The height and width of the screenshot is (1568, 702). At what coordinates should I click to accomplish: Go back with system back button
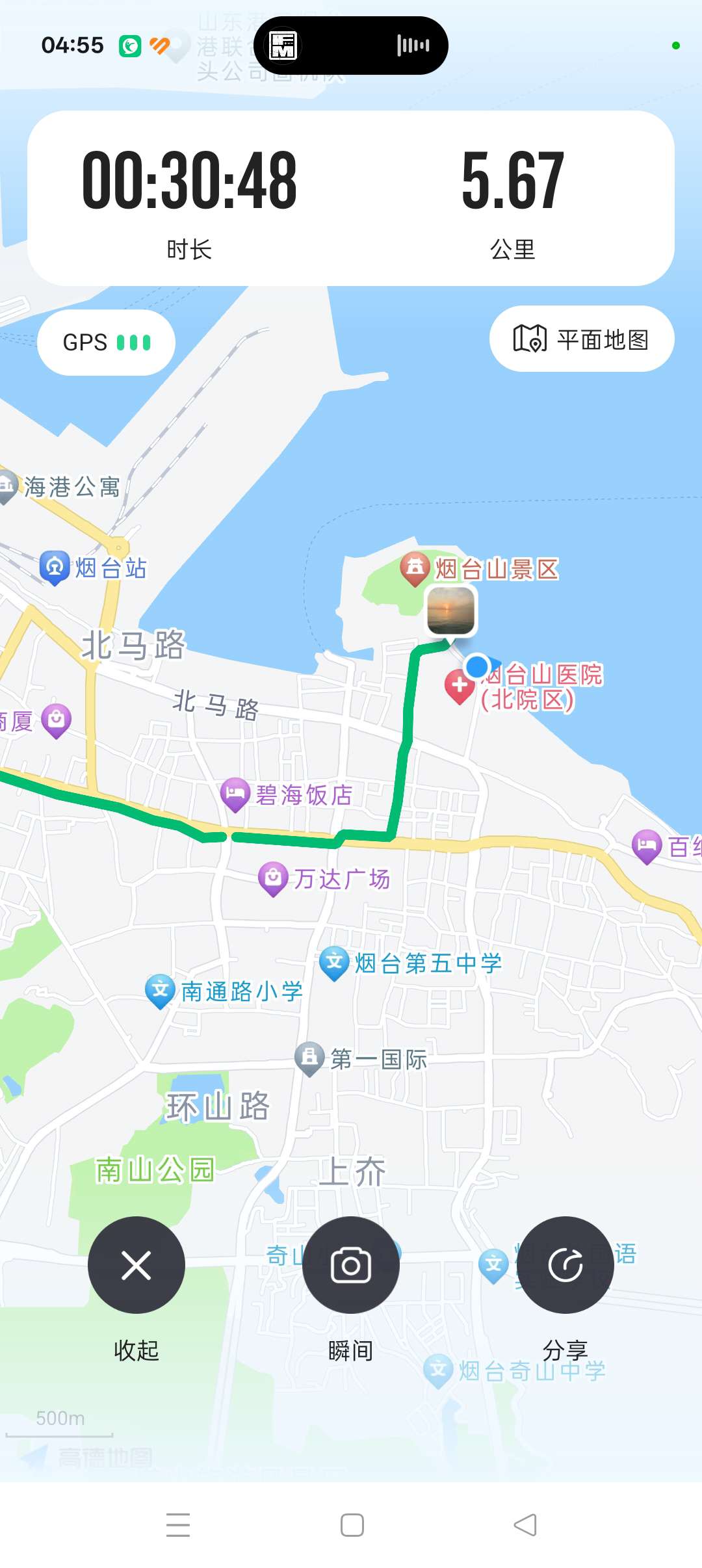pos(525,1524)
